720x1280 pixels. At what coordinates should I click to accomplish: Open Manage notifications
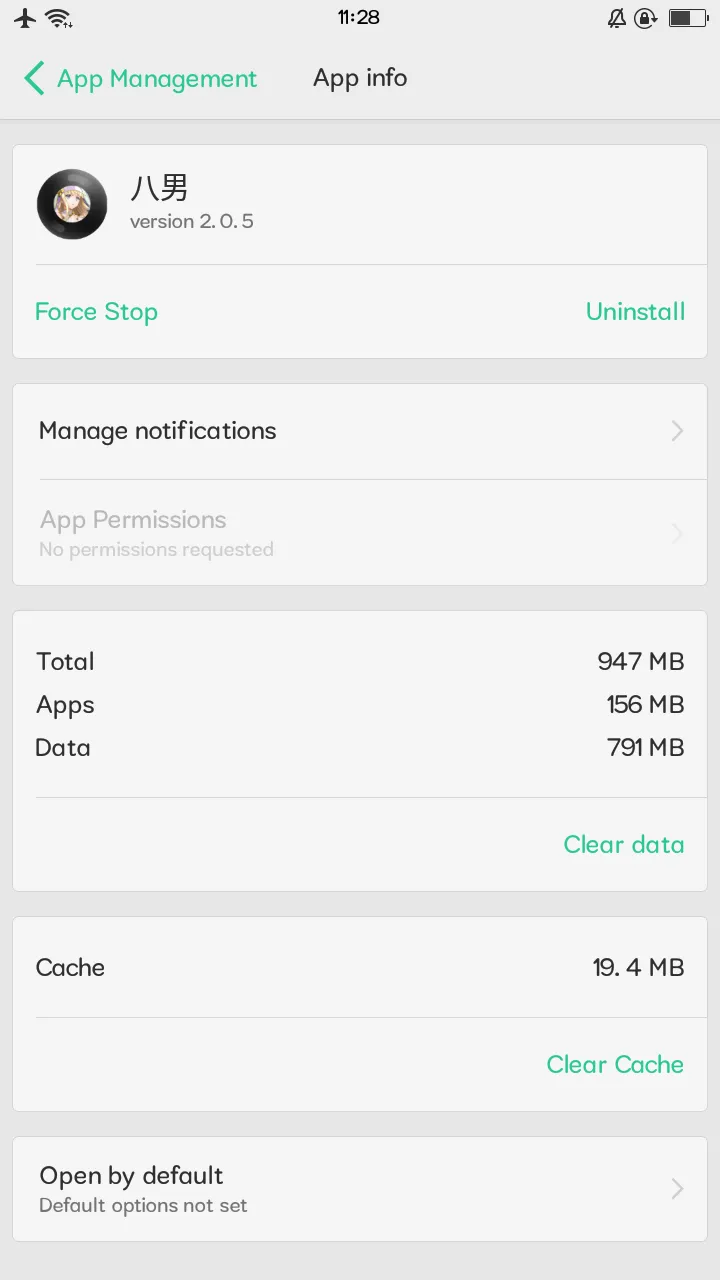coord(359,431)
